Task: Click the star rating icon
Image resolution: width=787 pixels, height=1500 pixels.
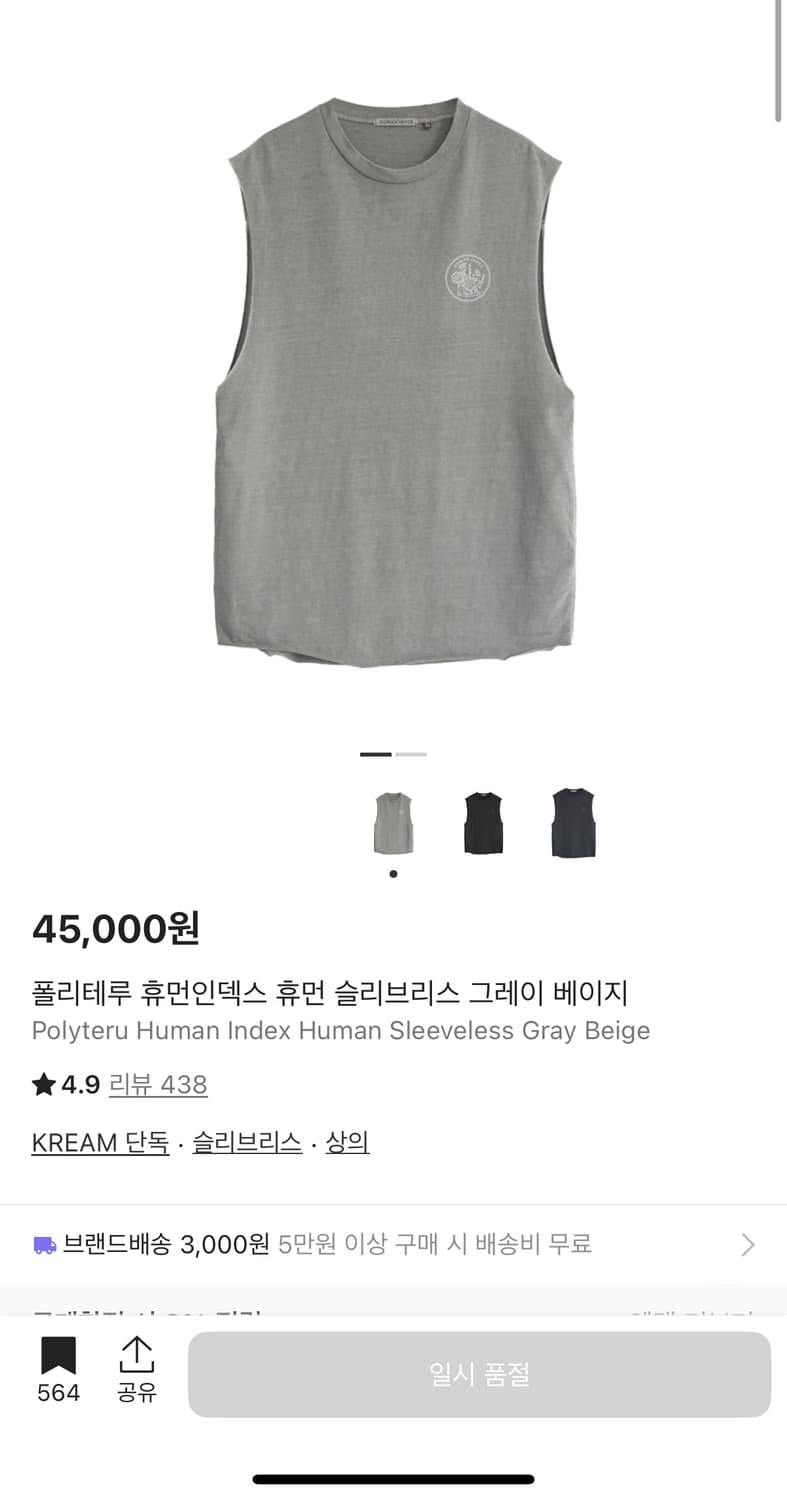Action: (40, 1085)
